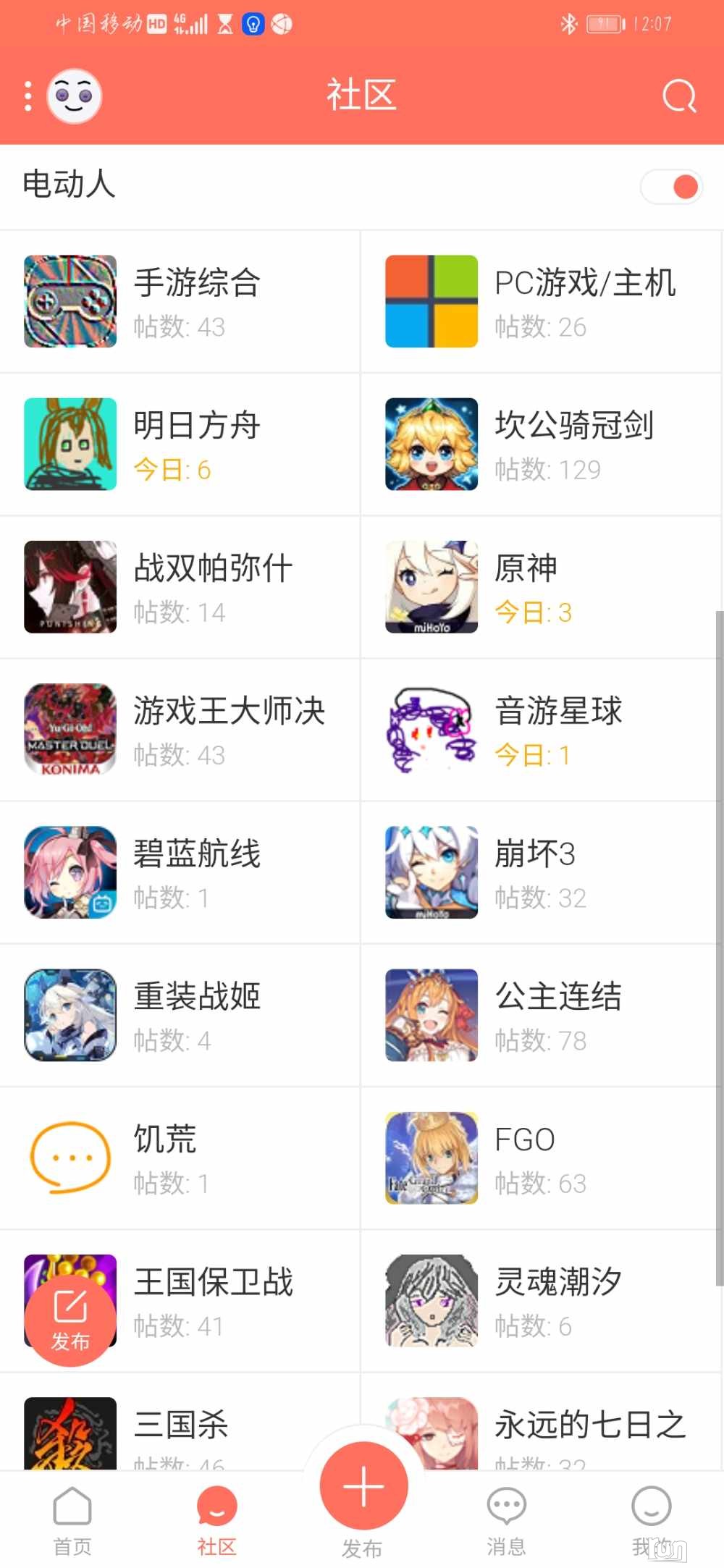Open the FGO community
Image resolution: width=724 pixels, height=1568 pixels.
point(542,1158)
